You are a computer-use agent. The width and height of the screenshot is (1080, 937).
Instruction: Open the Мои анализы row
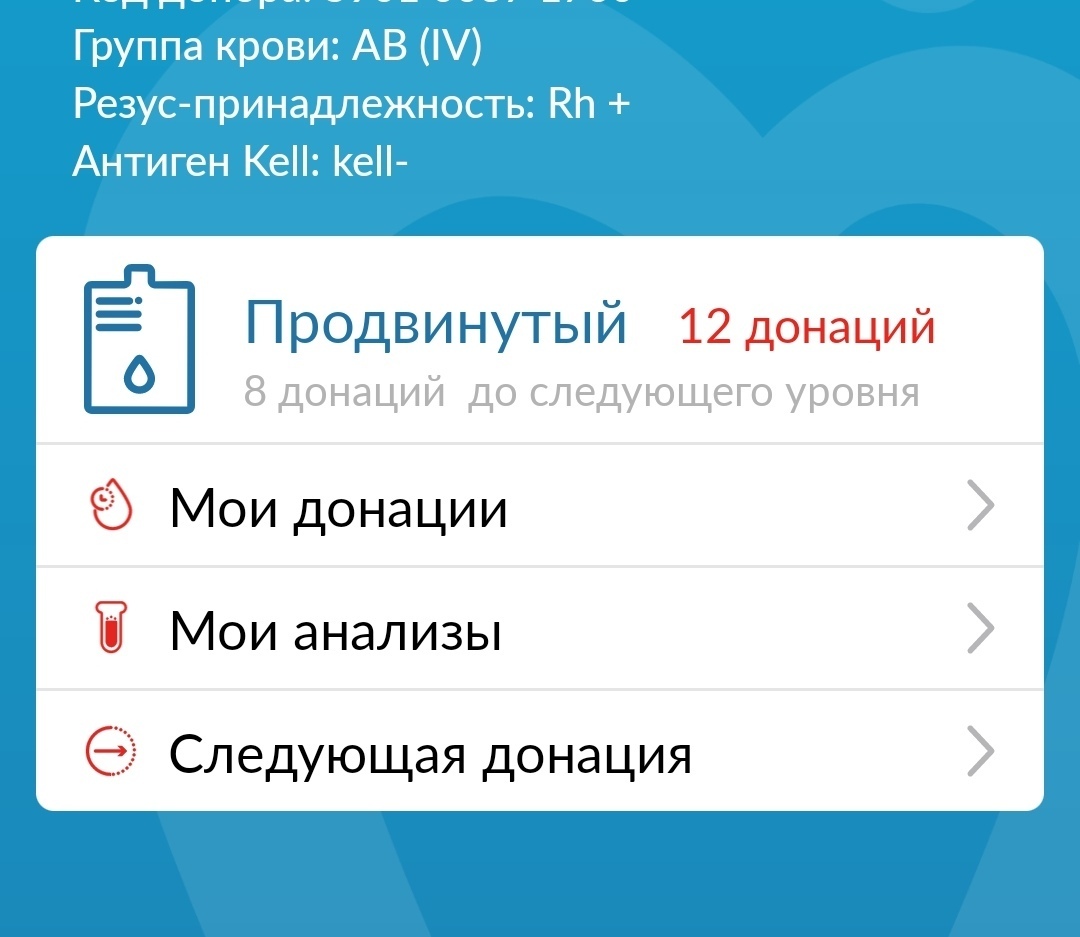[539, 630]
